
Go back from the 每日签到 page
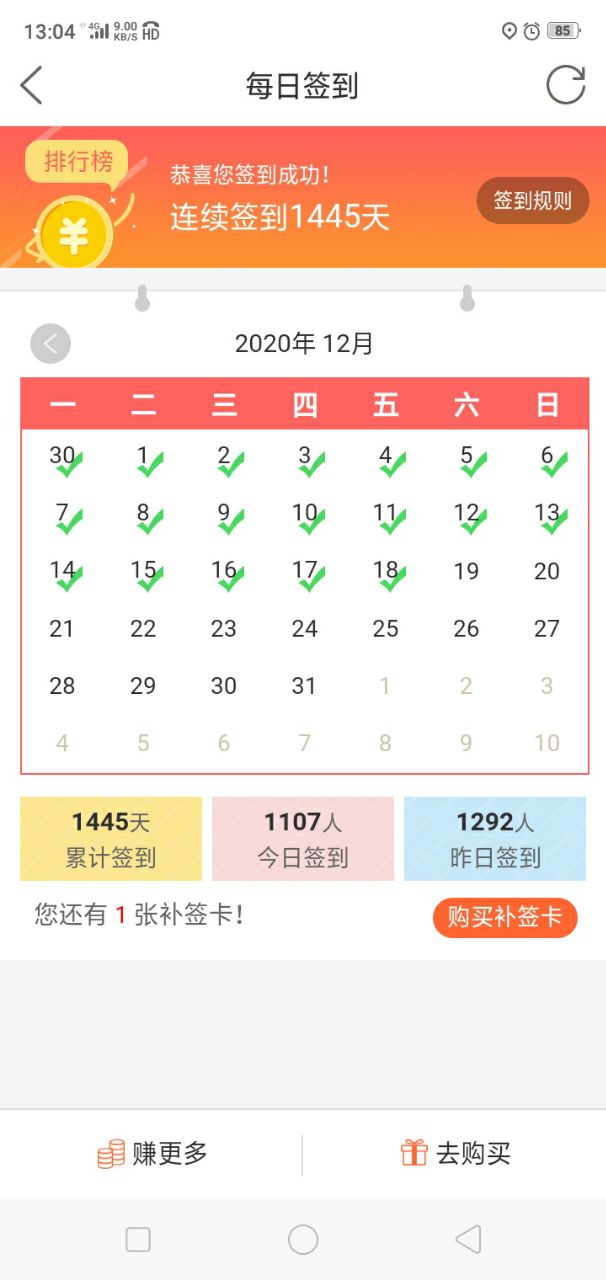(x=32, y=86)
